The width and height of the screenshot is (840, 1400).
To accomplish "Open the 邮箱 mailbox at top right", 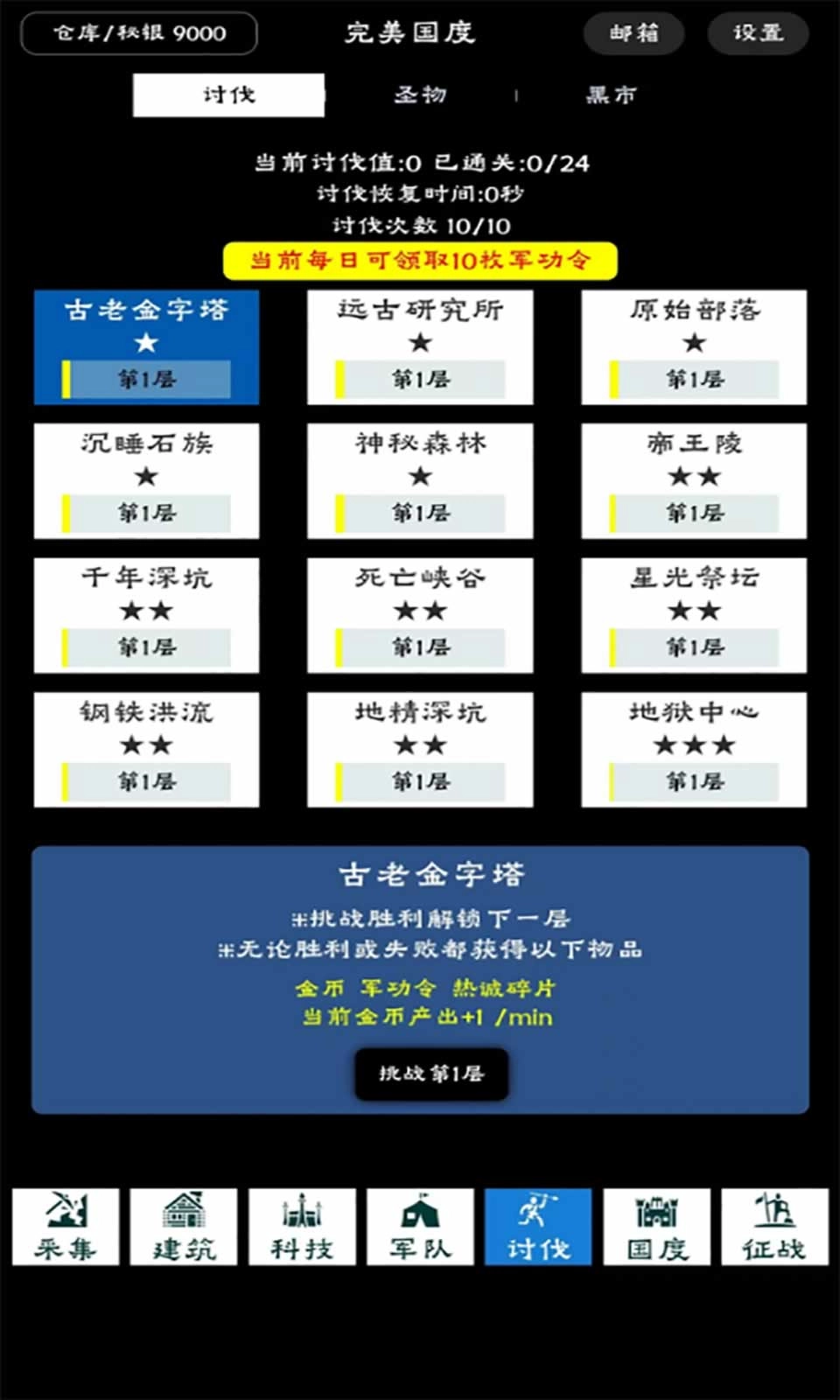I will click(x=633, y=34).
